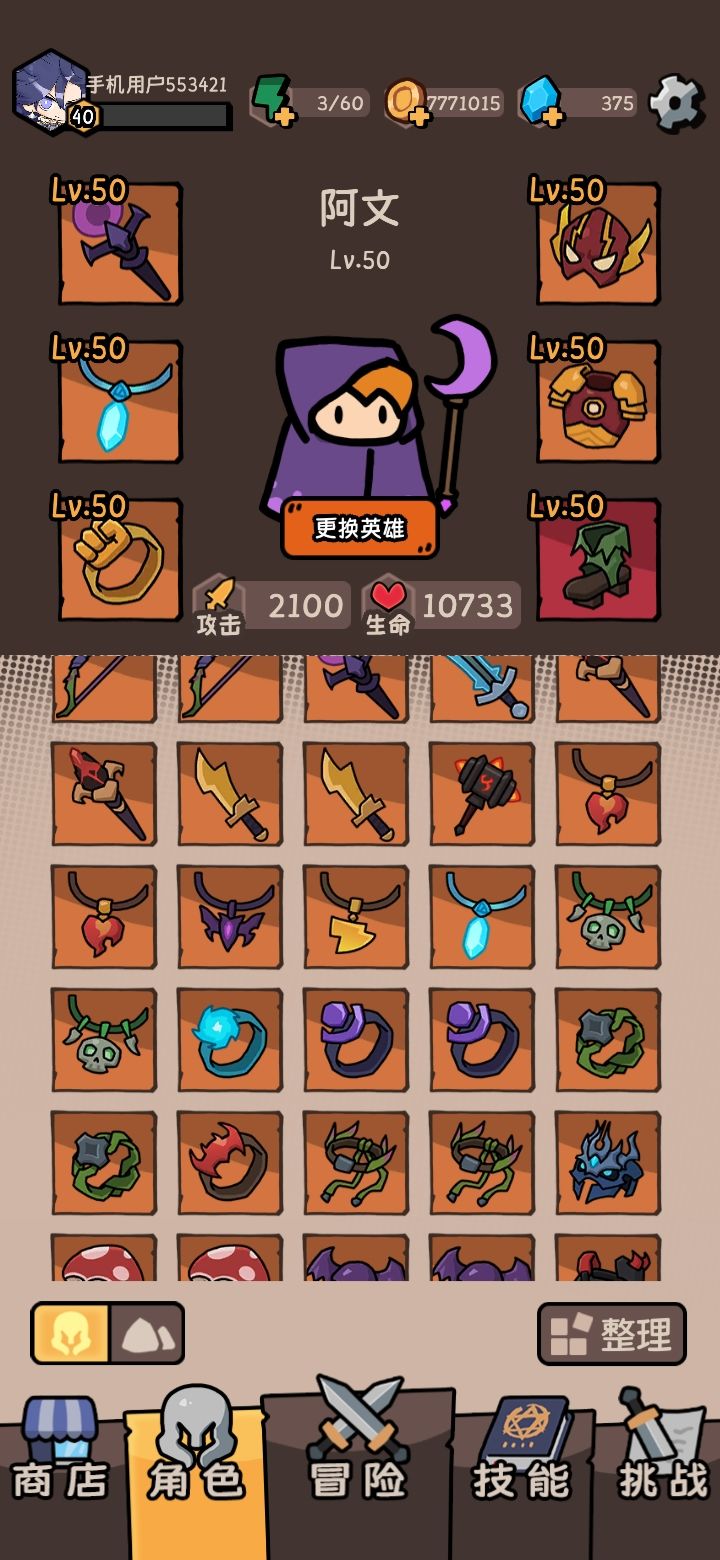Tap the 更换英雄 button
The height and width of the screenshot is (1560, 720).
point(360,528)
